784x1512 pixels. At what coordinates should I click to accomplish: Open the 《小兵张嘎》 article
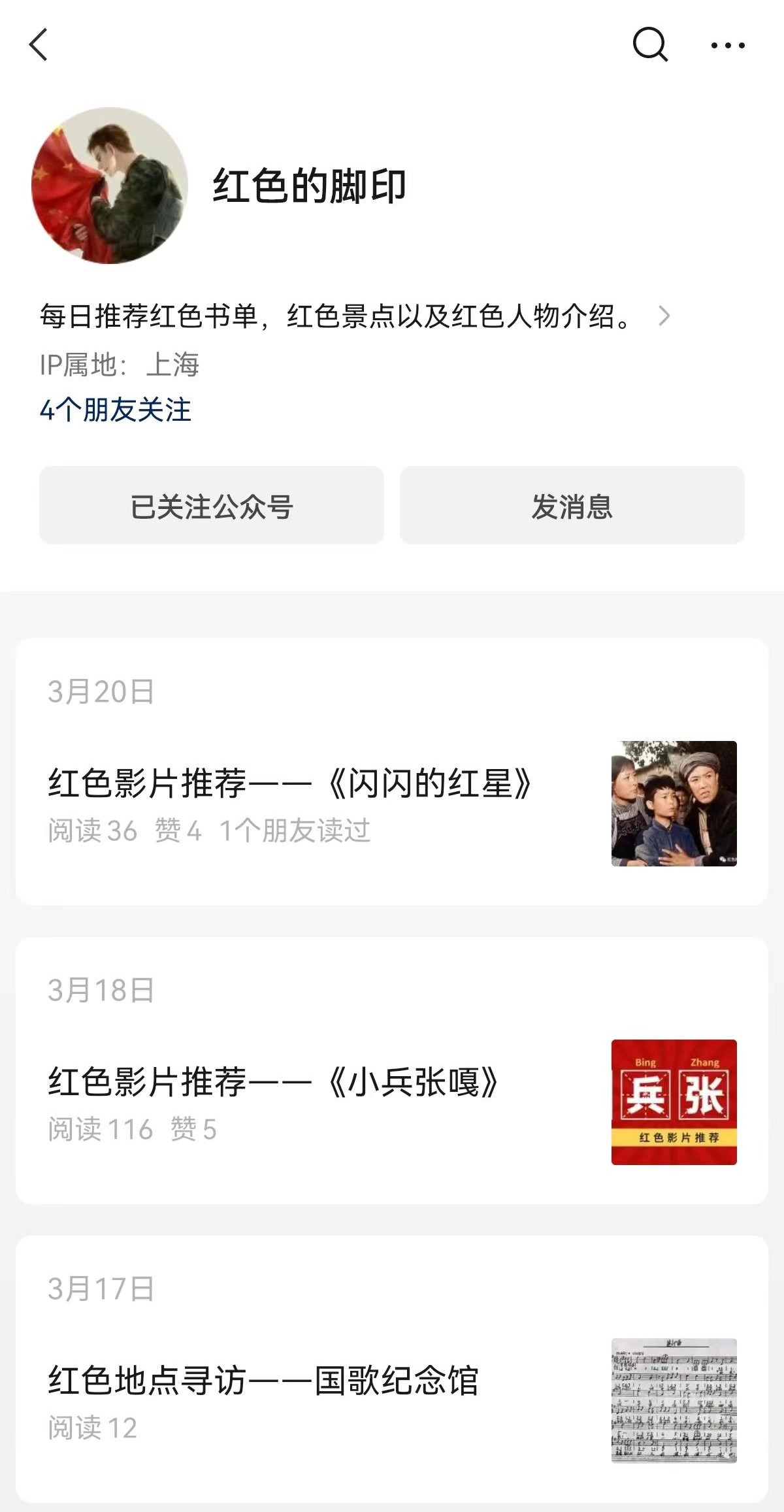coord(274,1083)
